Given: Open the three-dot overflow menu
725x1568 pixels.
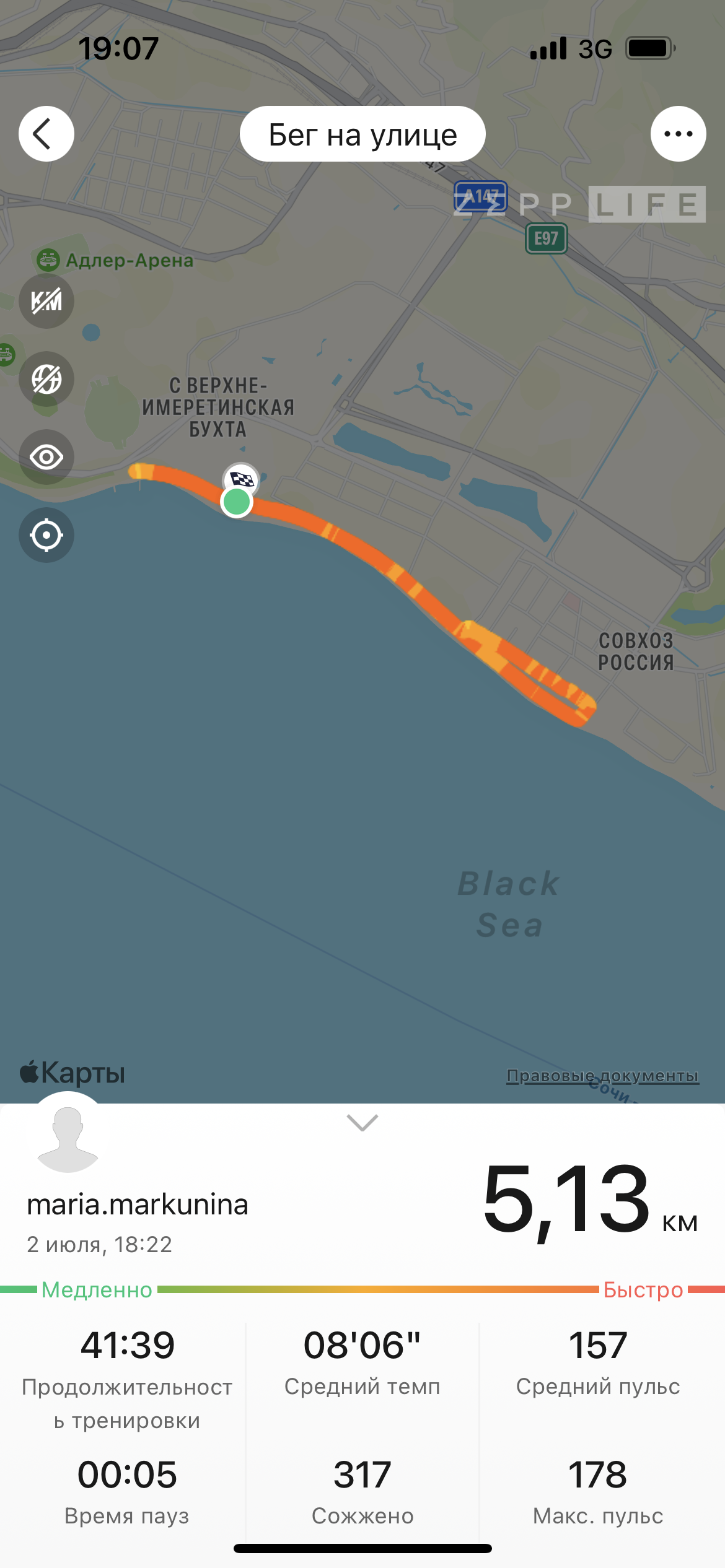Looking at the screenshot, I should (x=678, y=134).
